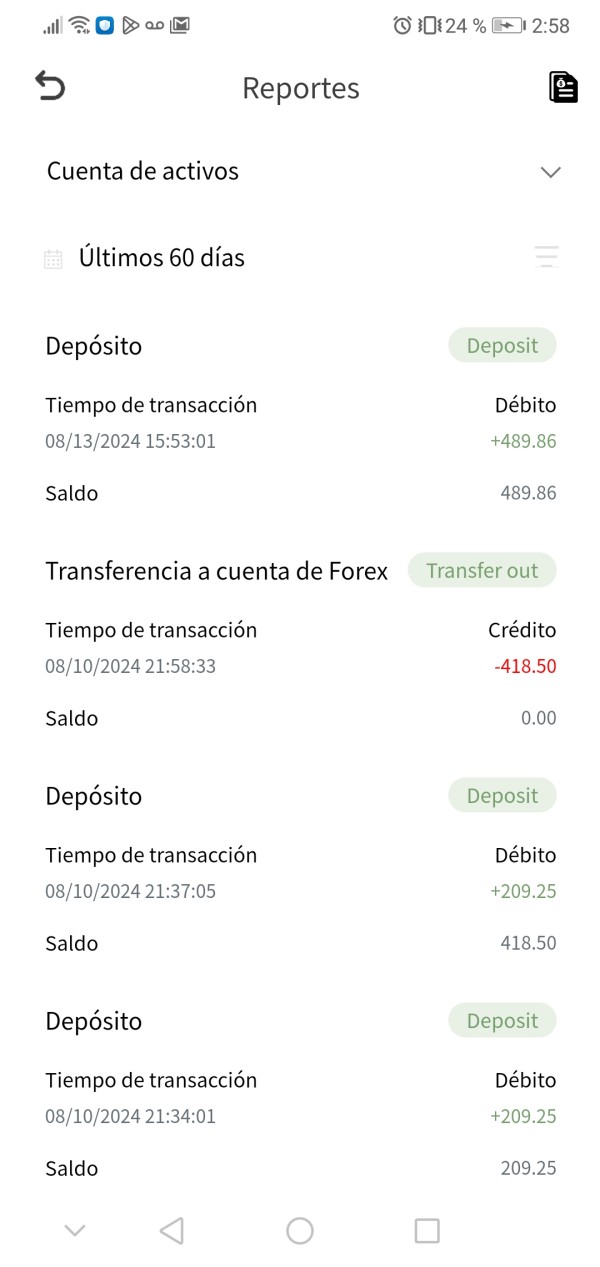
Task: Open the filter lines icon
Action: tap(546, 258)
